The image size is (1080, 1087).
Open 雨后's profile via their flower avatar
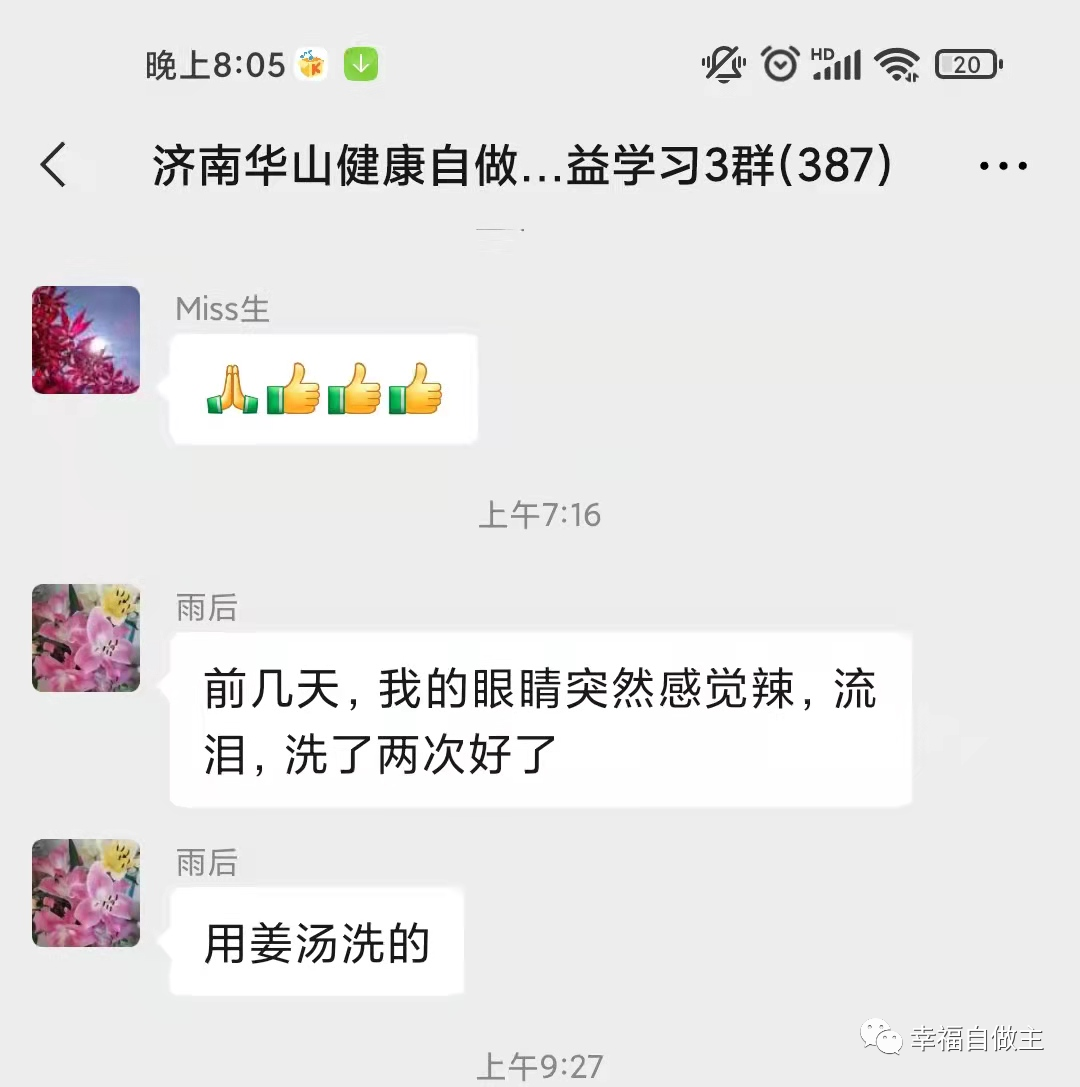click(85, 637)
